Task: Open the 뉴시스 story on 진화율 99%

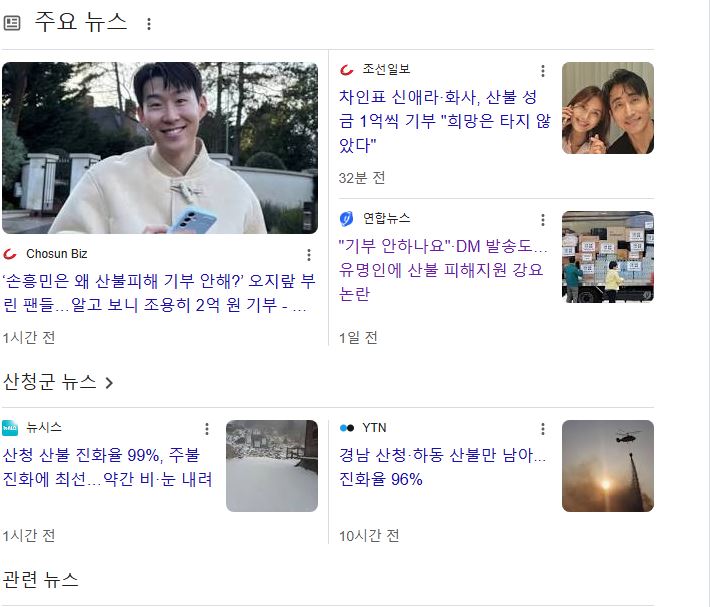Action: click(107, 467)
